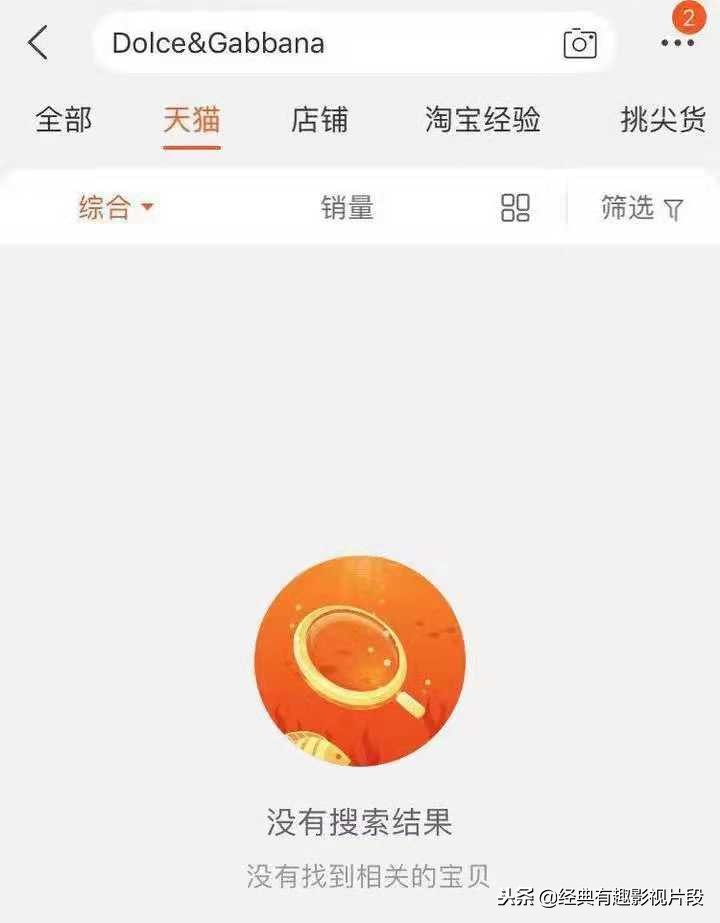Select the 店铺 tab
The width and height of the screenshot is (720, 923).
click(320, 120)
